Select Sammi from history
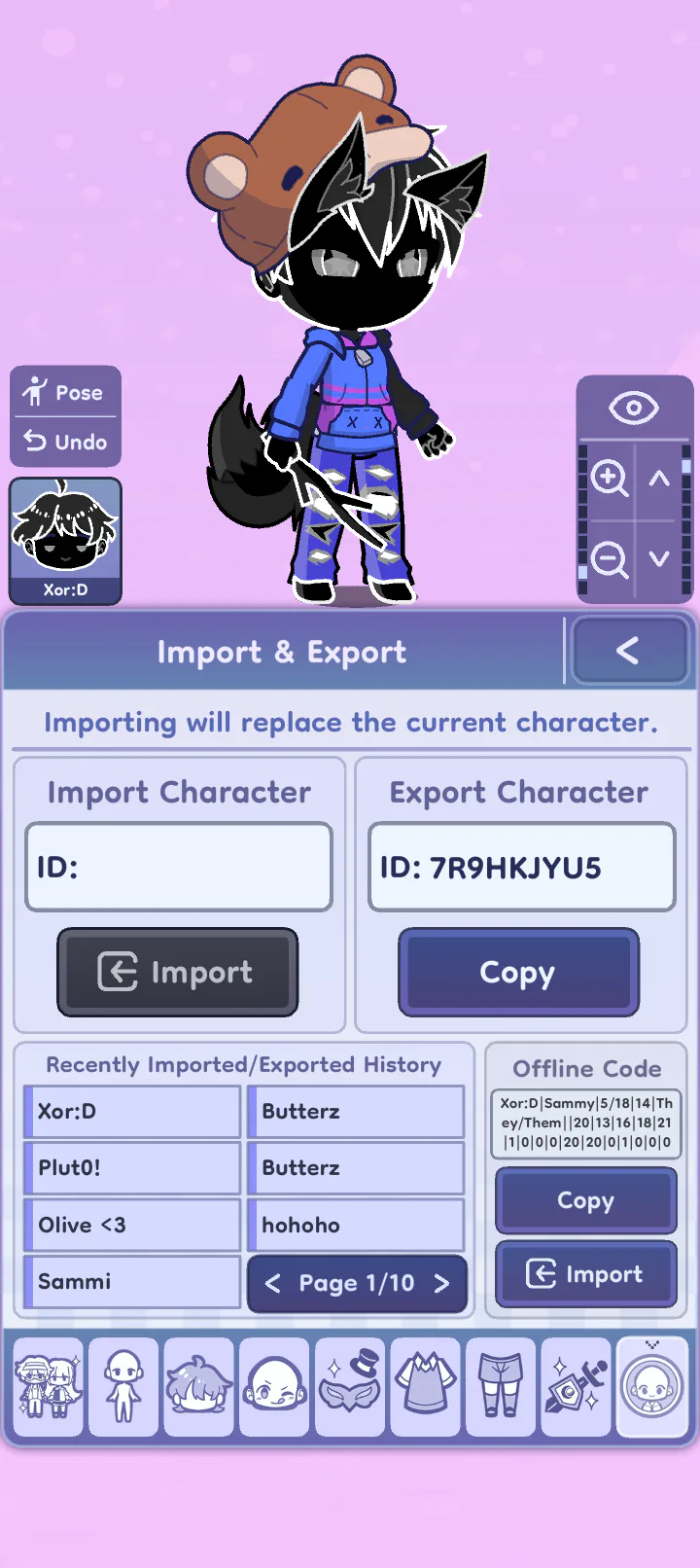The height and width of the screenshot is (1568, 700). [132, 1281]
